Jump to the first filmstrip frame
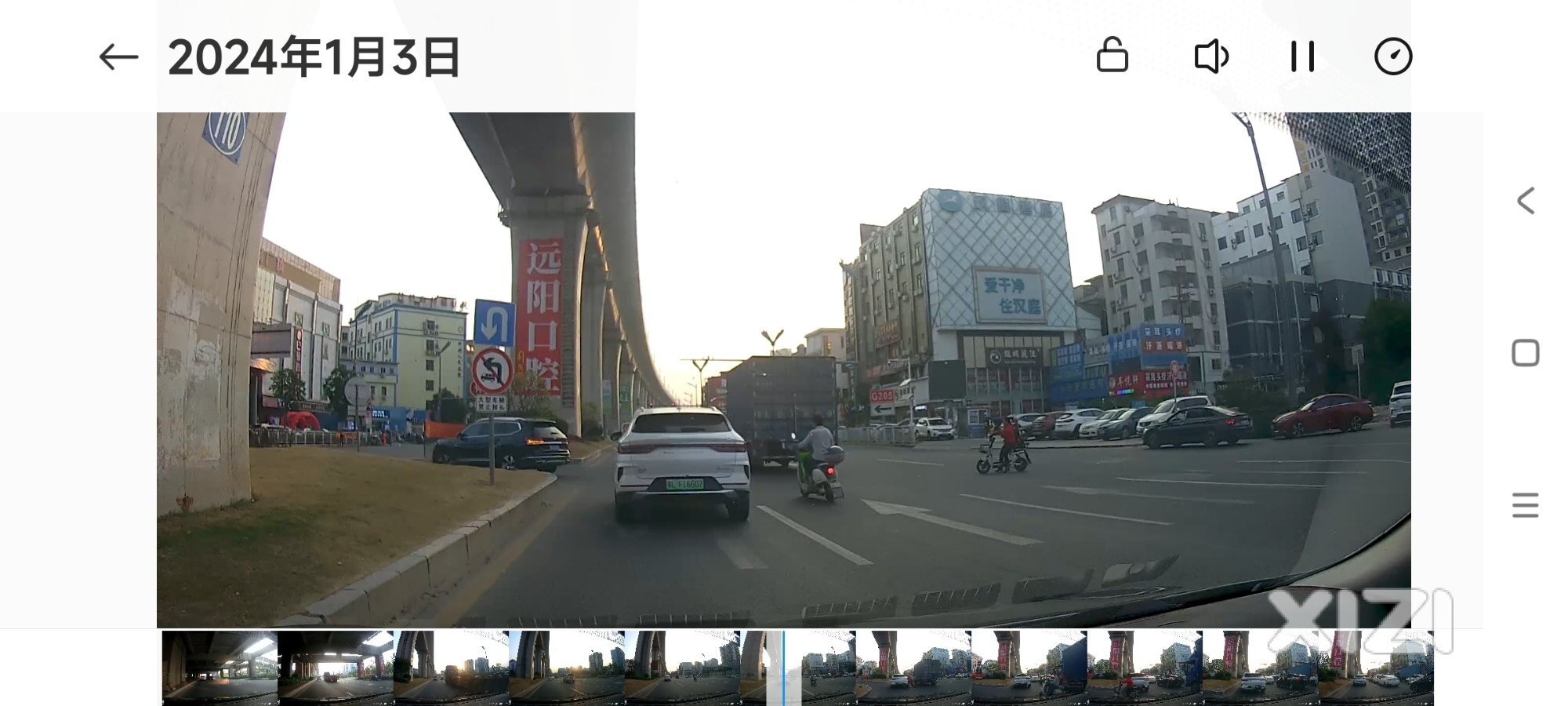Screen dimensions: 1568x706 click(x=220, y=668)
